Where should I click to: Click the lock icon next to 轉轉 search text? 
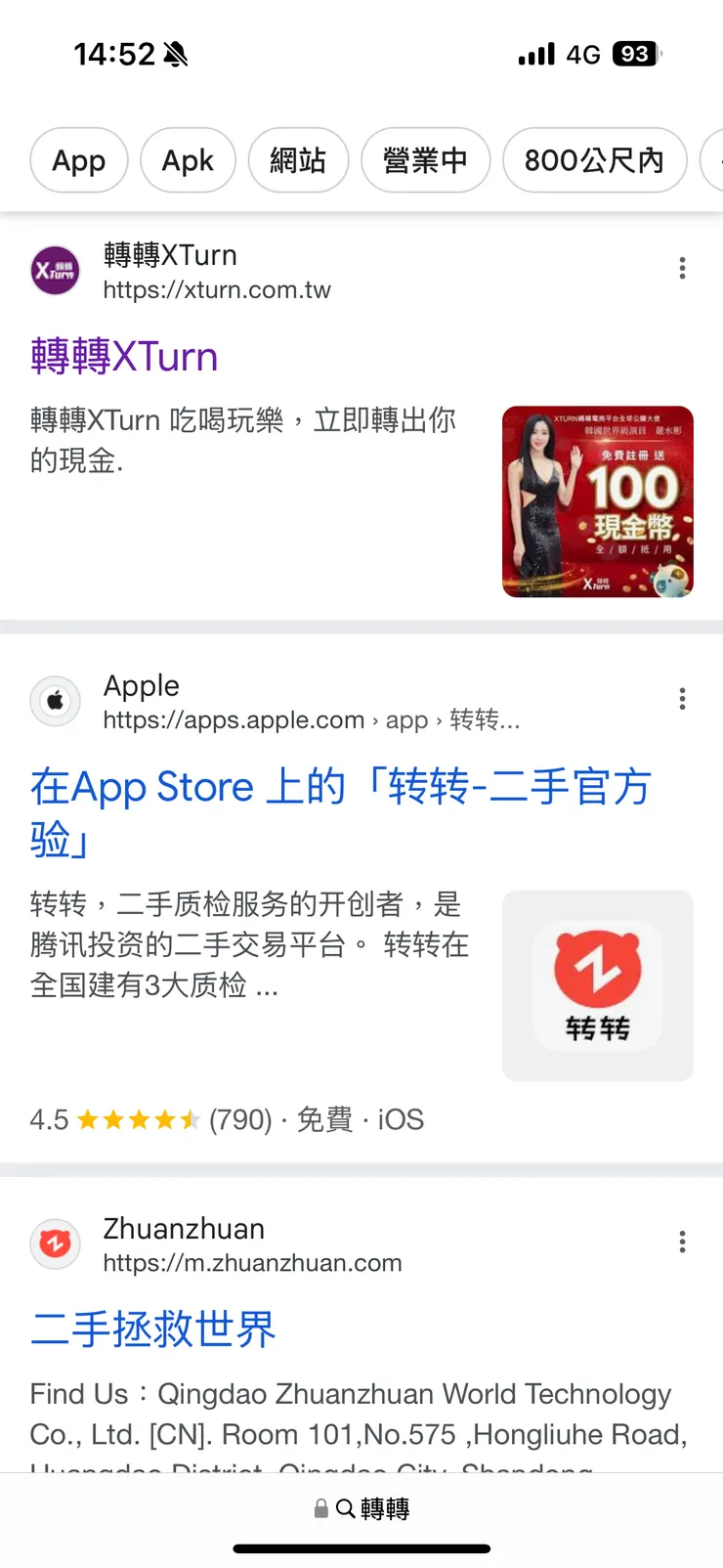point(320,1508)
